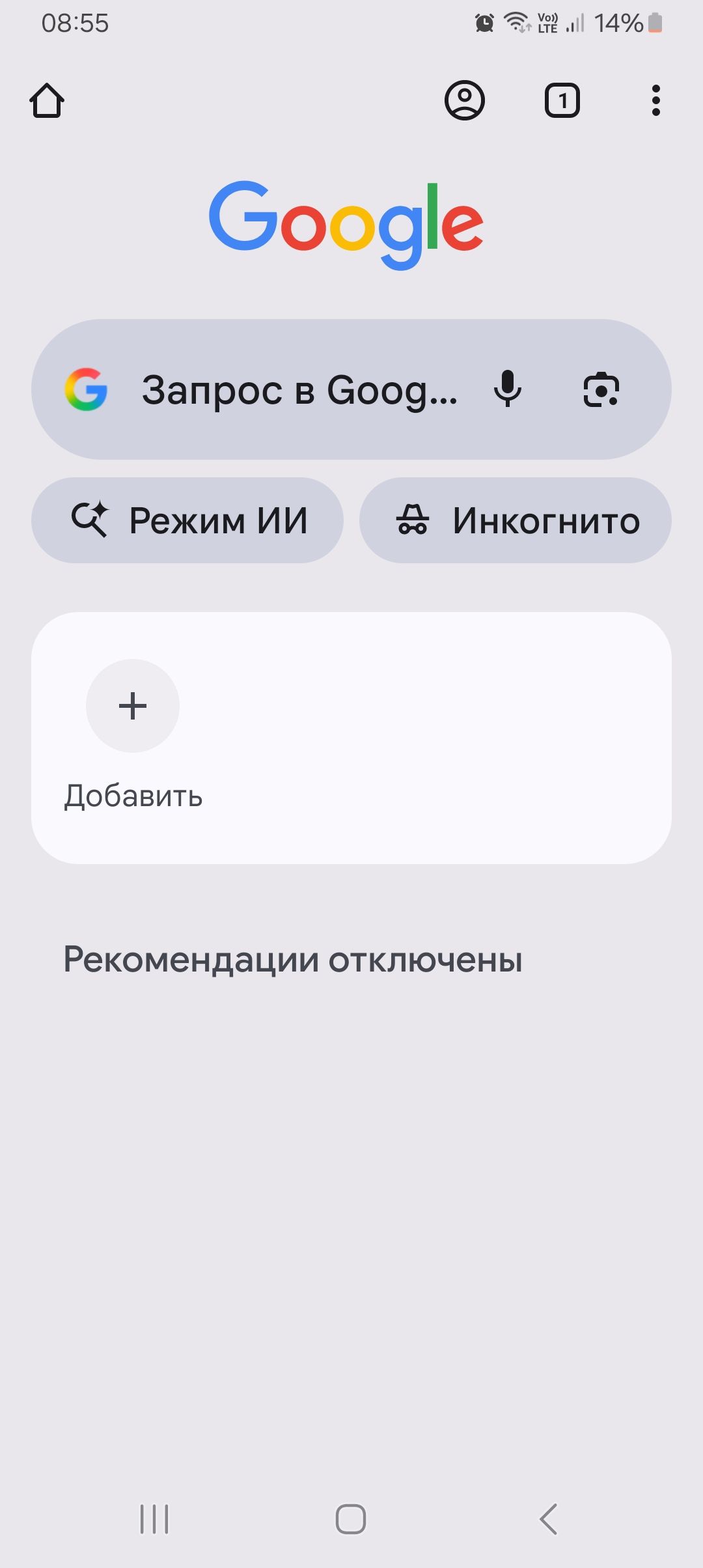Open recent apps from the navigation bar
703x1568 pixels.
coord(155,1519)
